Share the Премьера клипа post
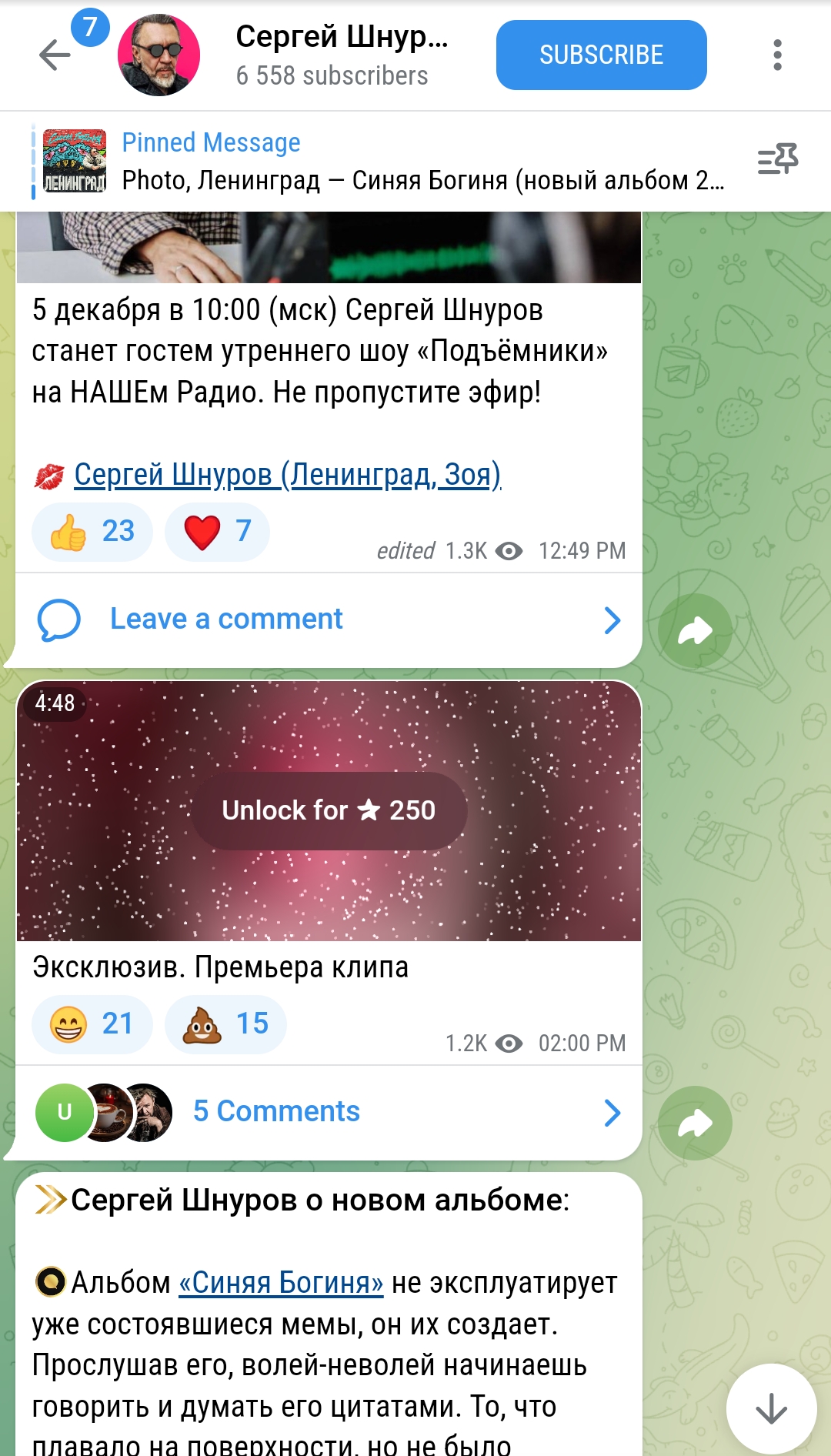This screenshot has width=831, height=1456. coord(695,1123)
